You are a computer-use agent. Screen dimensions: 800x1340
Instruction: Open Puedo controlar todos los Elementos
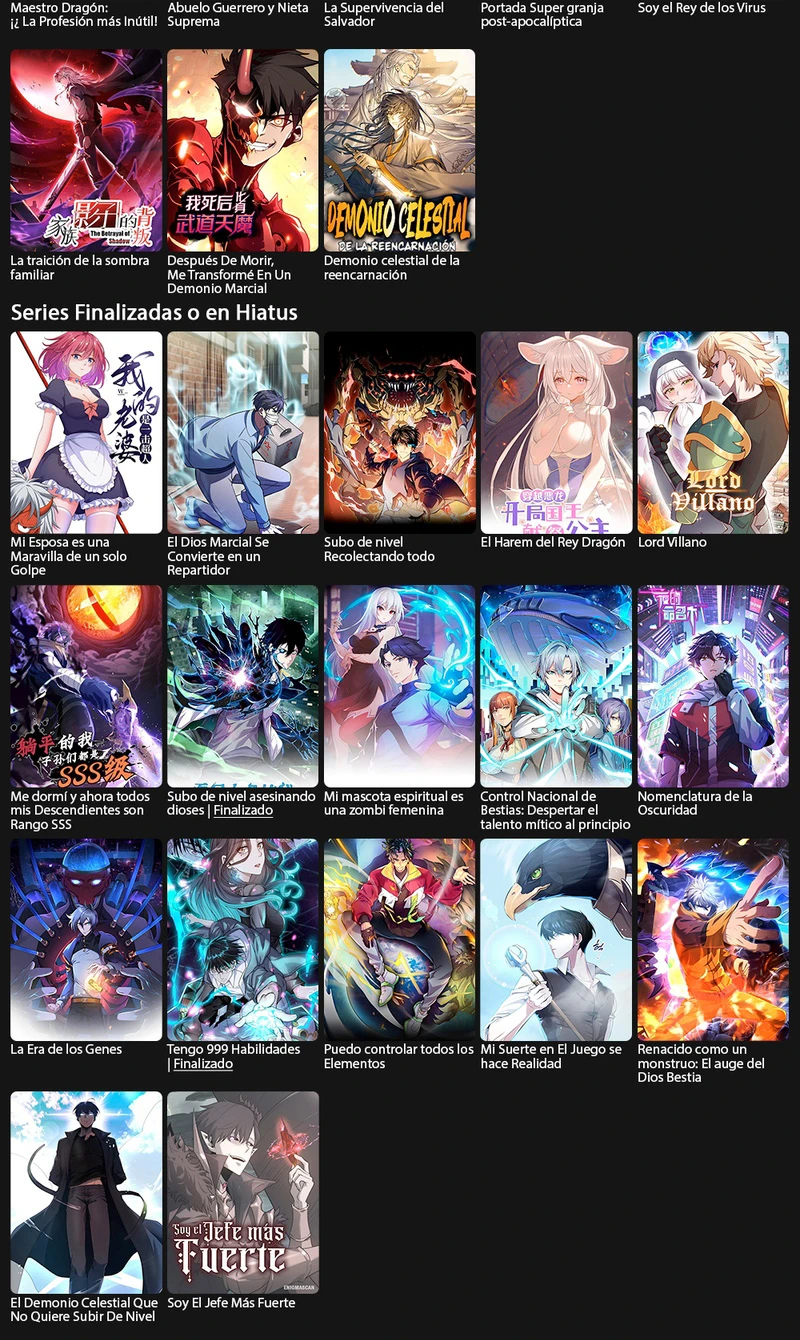pyautogui.click(x=399, y=939)
